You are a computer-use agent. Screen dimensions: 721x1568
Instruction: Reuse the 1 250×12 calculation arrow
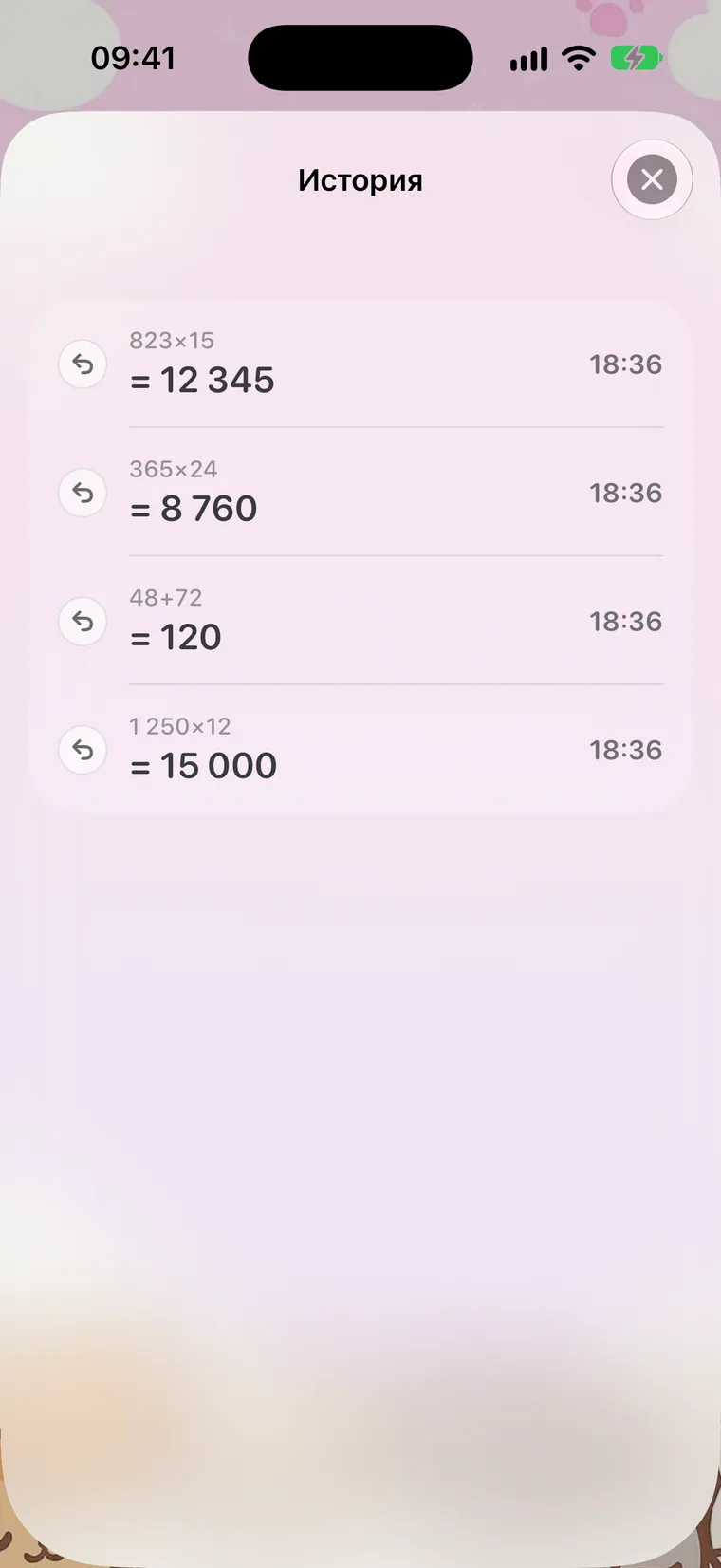[x=83, y=750]
